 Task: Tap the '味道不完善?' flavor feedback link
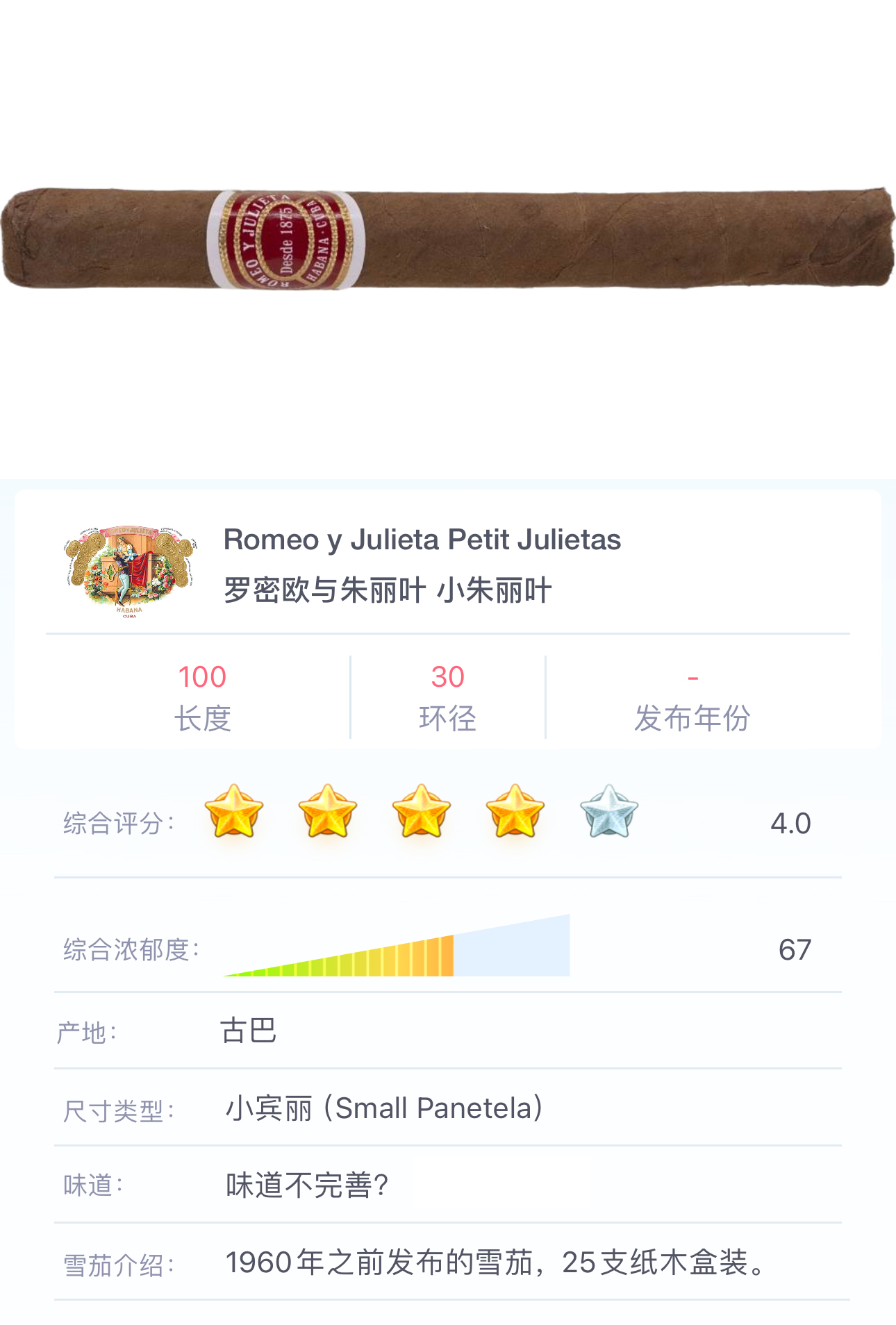[x=306, y=1185]
